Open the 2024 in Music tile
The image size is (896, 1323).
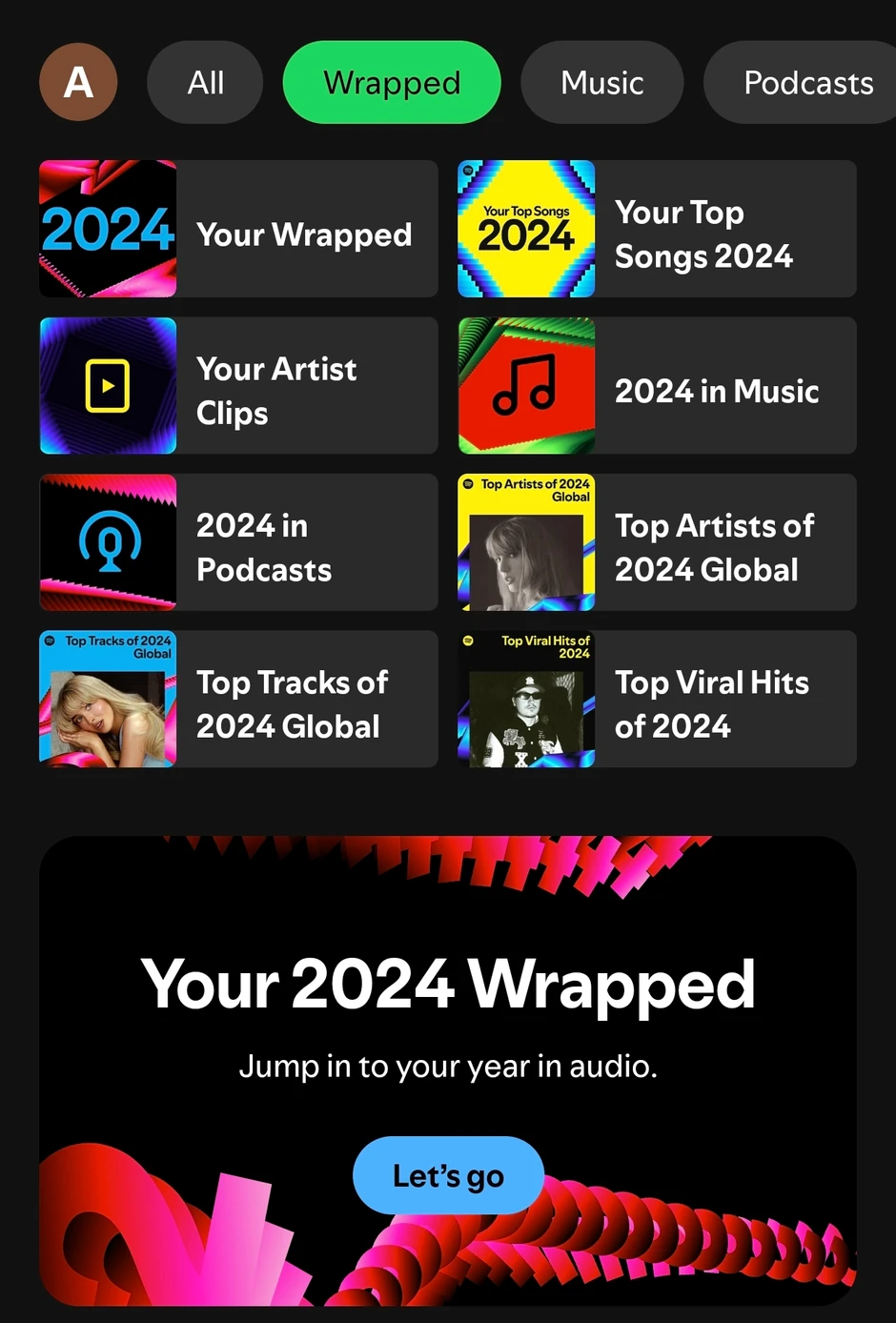tap(657, 386)
